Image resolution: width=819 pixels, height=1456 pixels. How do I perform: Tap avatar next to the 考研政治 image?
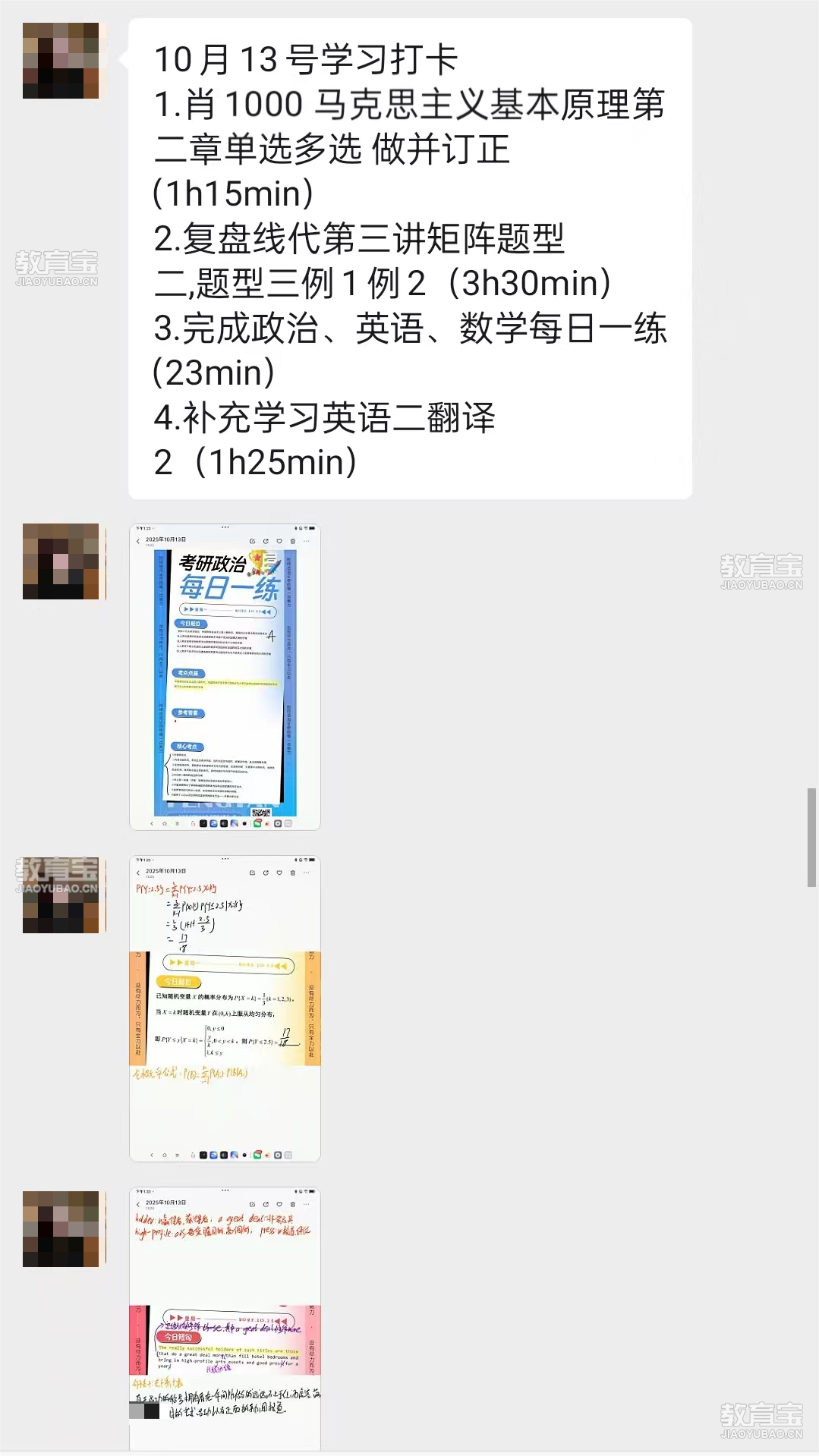click(x=61, y=561)
